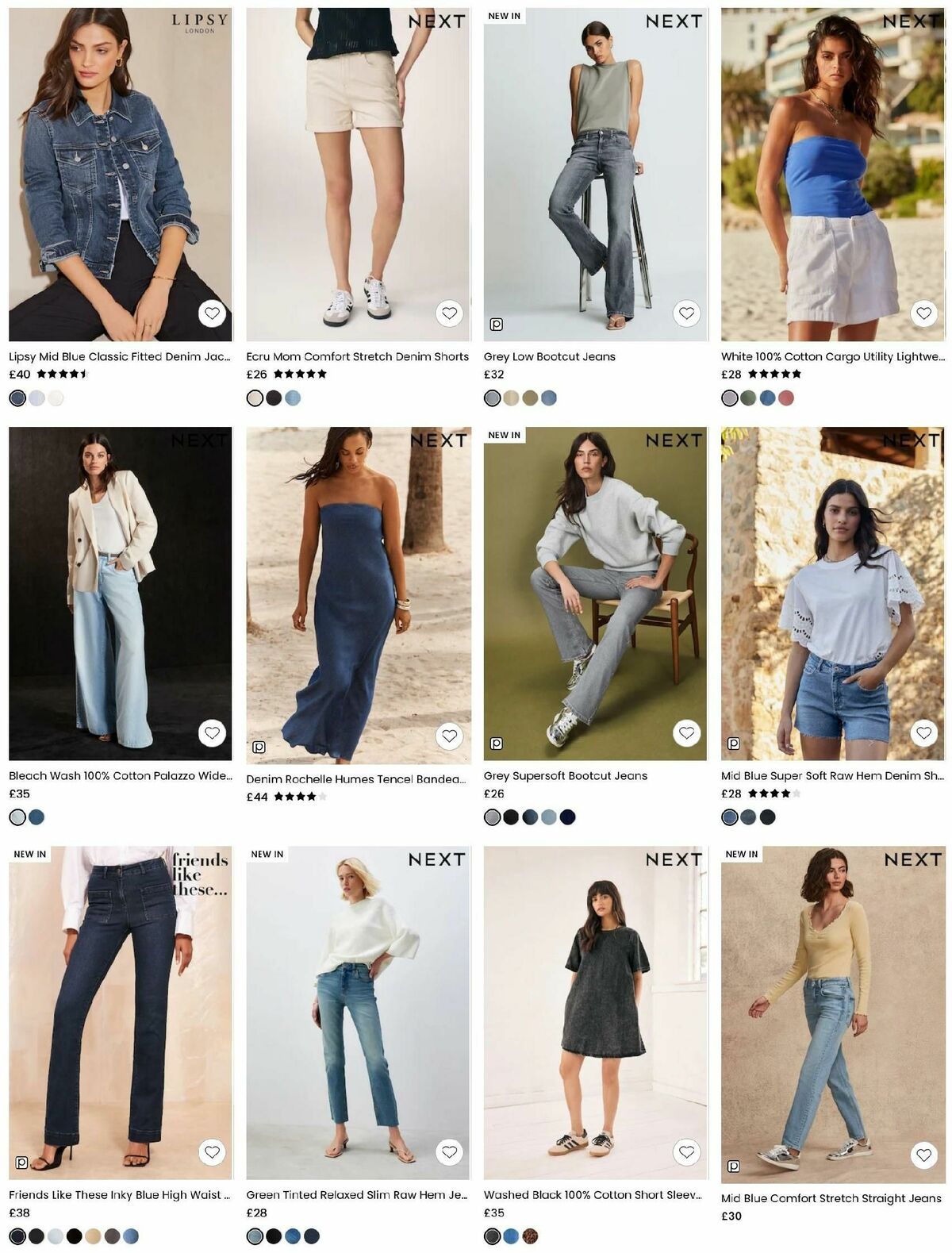Image resolution: width=952 pixels, height=1253 pixels.
Task: Click the Pinterest icon on Friends Like These jeans
Action: 21,1160
